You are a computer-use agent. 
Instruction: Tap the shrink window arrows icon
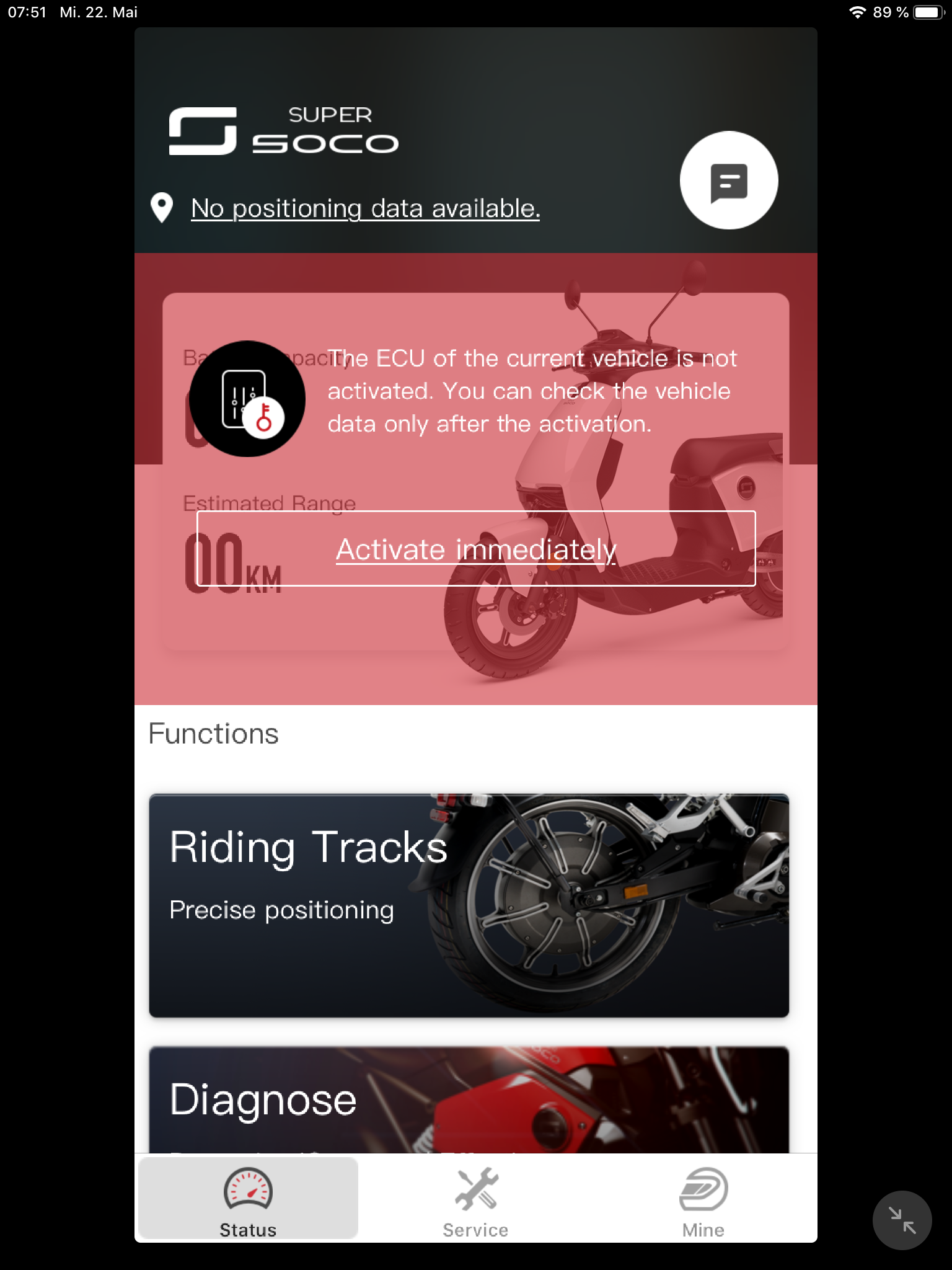(902, 1220)
